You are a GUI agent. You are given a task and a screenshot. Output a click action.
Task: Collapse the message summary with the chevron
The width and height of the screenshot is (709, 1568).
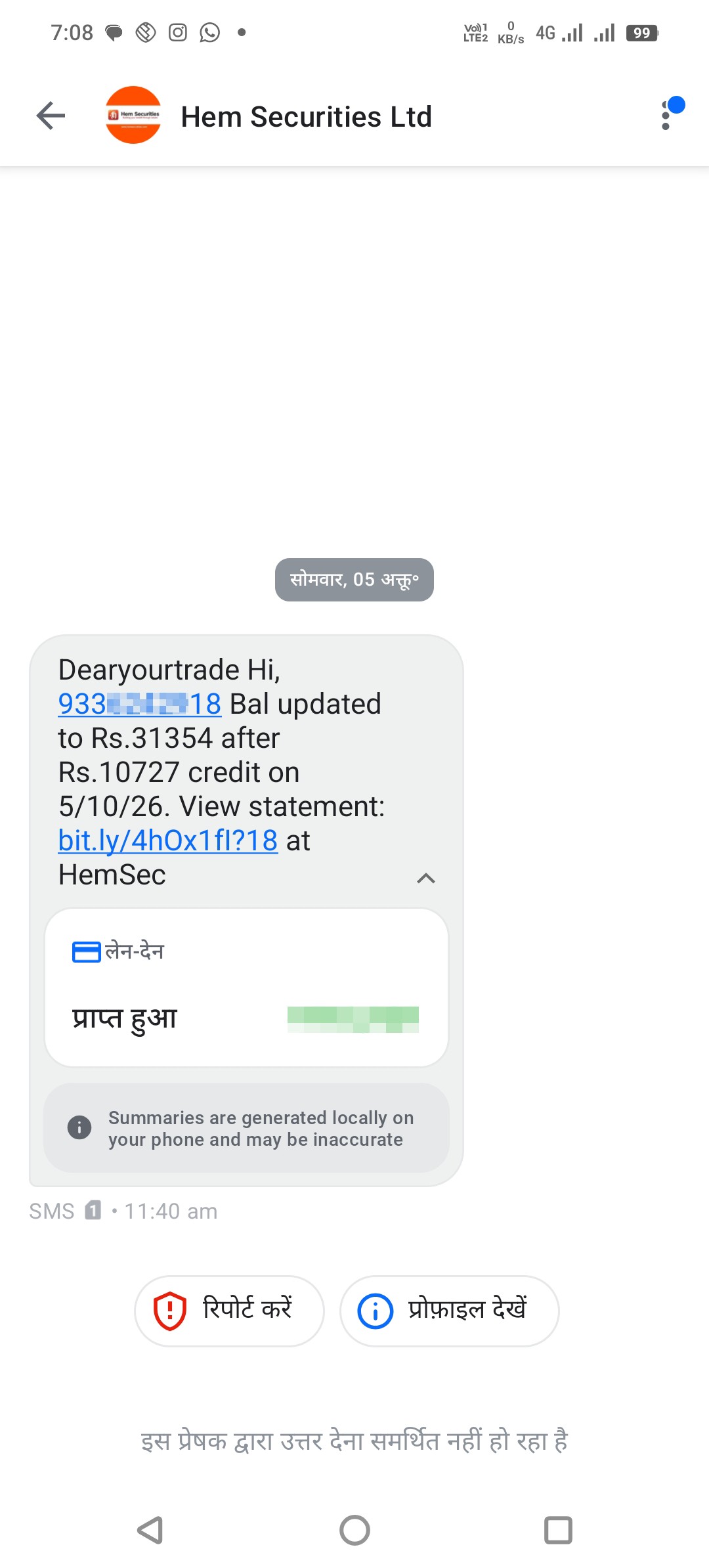tap(426, 878)
